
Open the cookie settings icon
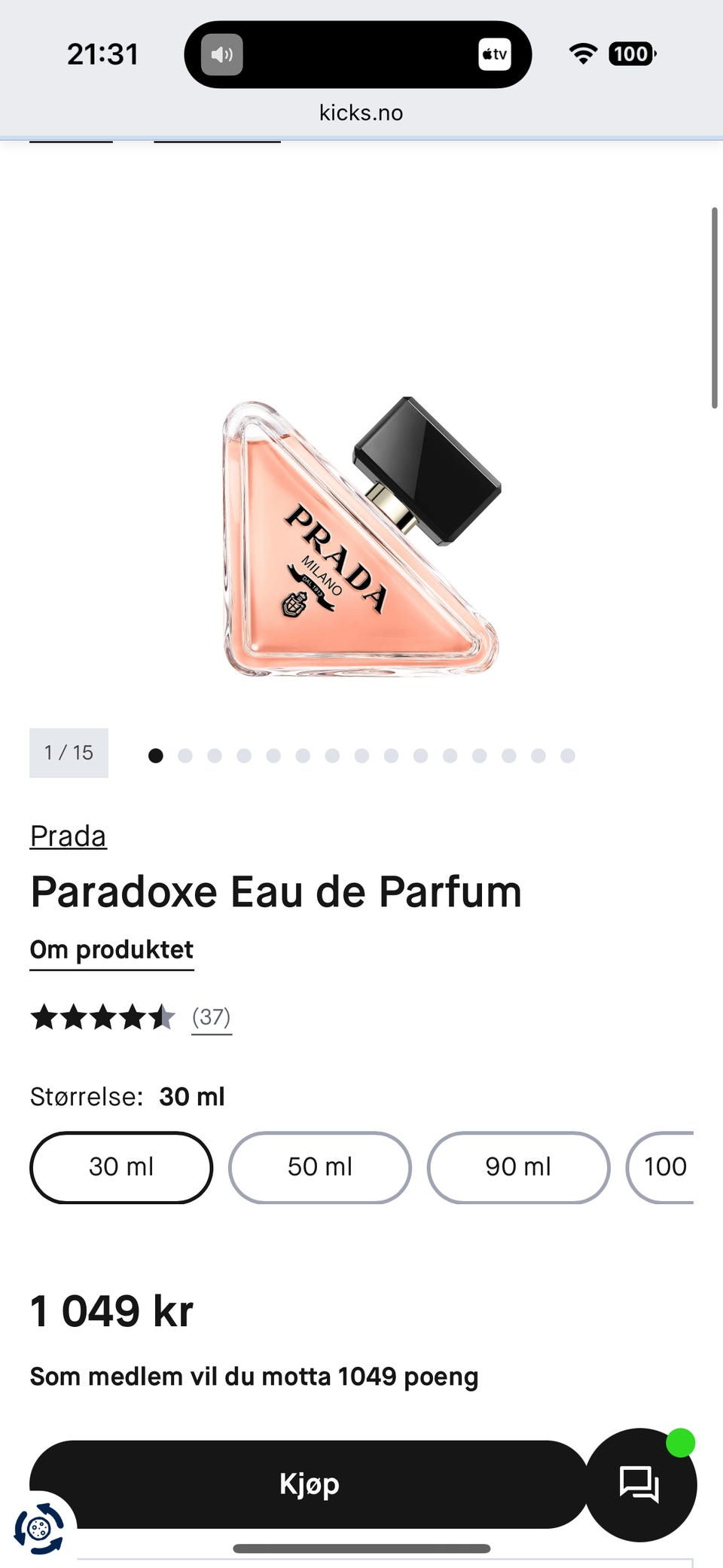click(39, 1528)
